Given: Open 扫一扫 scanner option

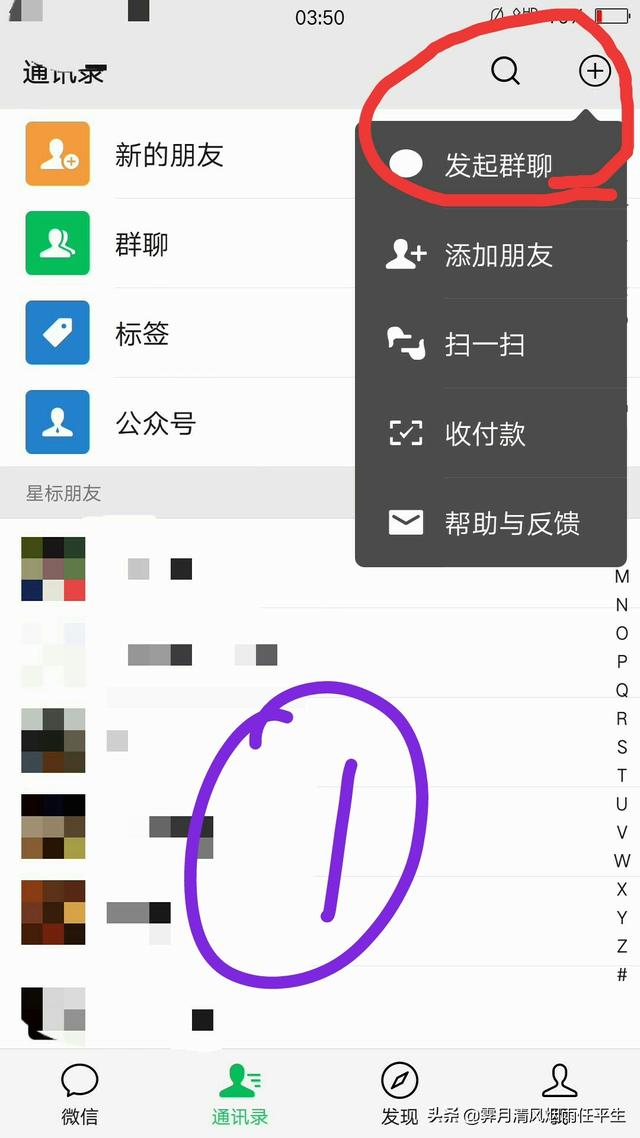Looking at the screenshot, I should [x=491, y=344].
